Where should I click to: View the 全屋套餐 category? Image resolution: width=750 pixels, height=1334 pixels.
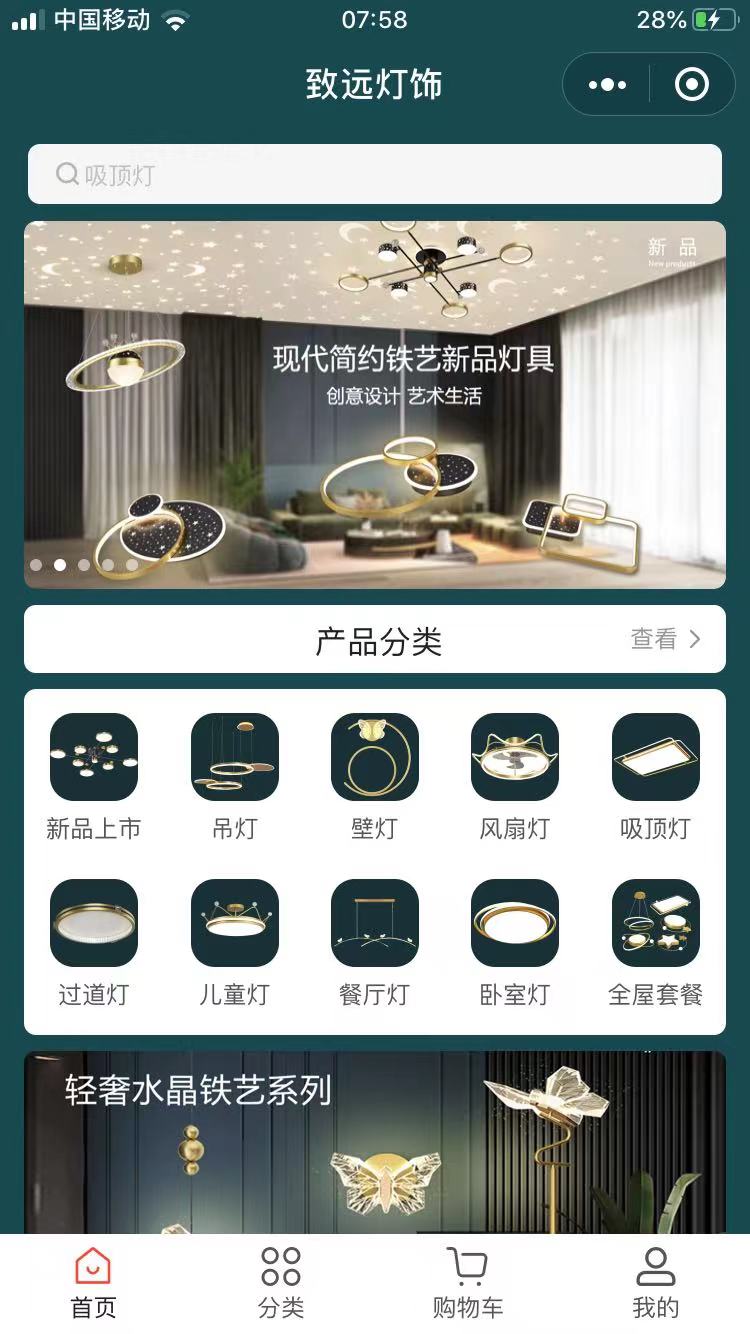[656, 923]
